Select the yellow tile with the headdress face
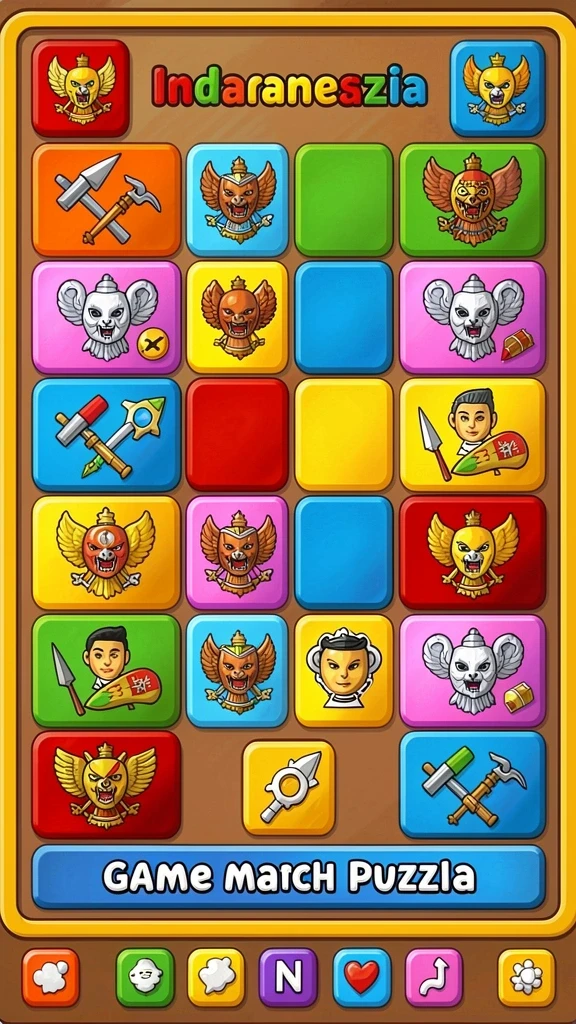The image size is (576, 1024). tap(344, 671)
